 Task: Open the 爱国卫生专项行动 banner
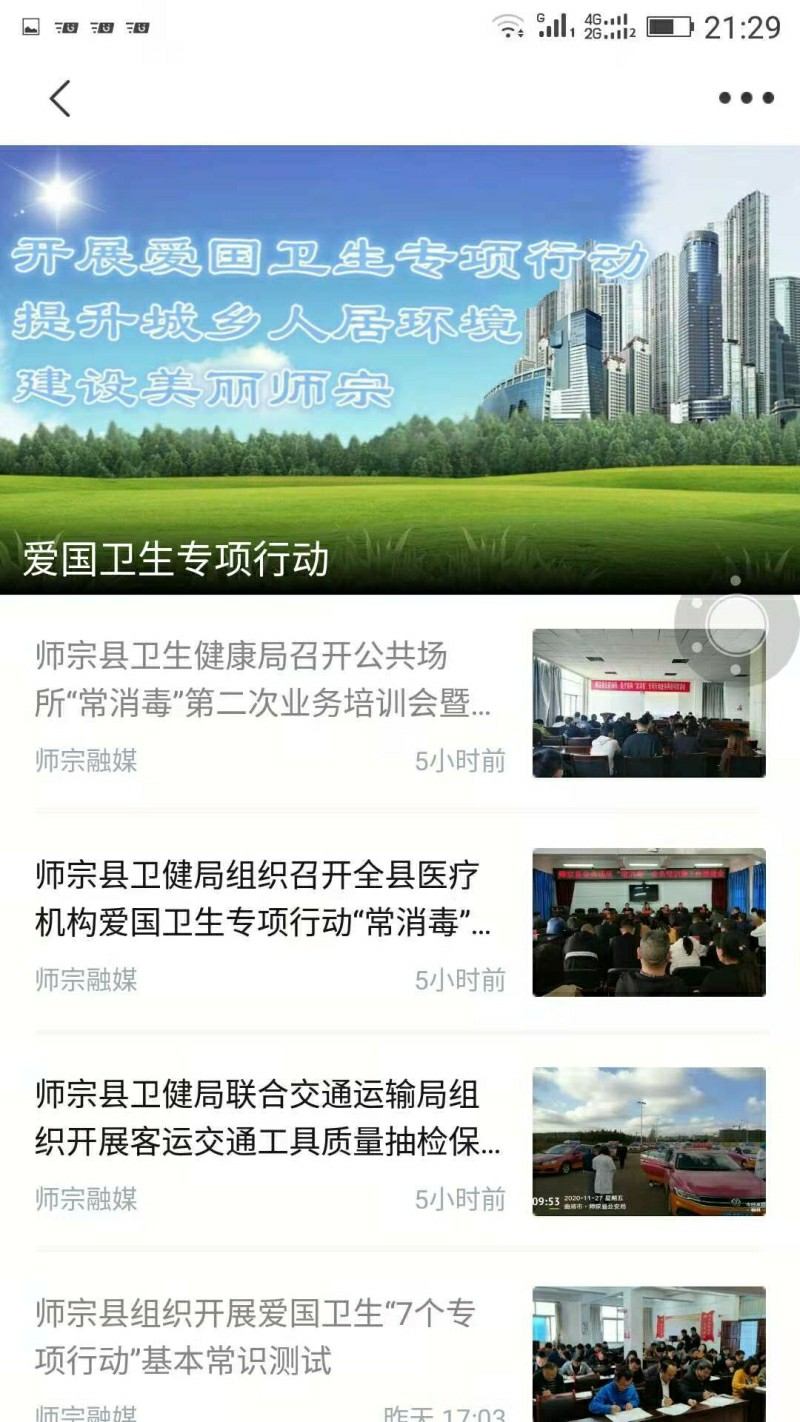[x=400, y=370]
